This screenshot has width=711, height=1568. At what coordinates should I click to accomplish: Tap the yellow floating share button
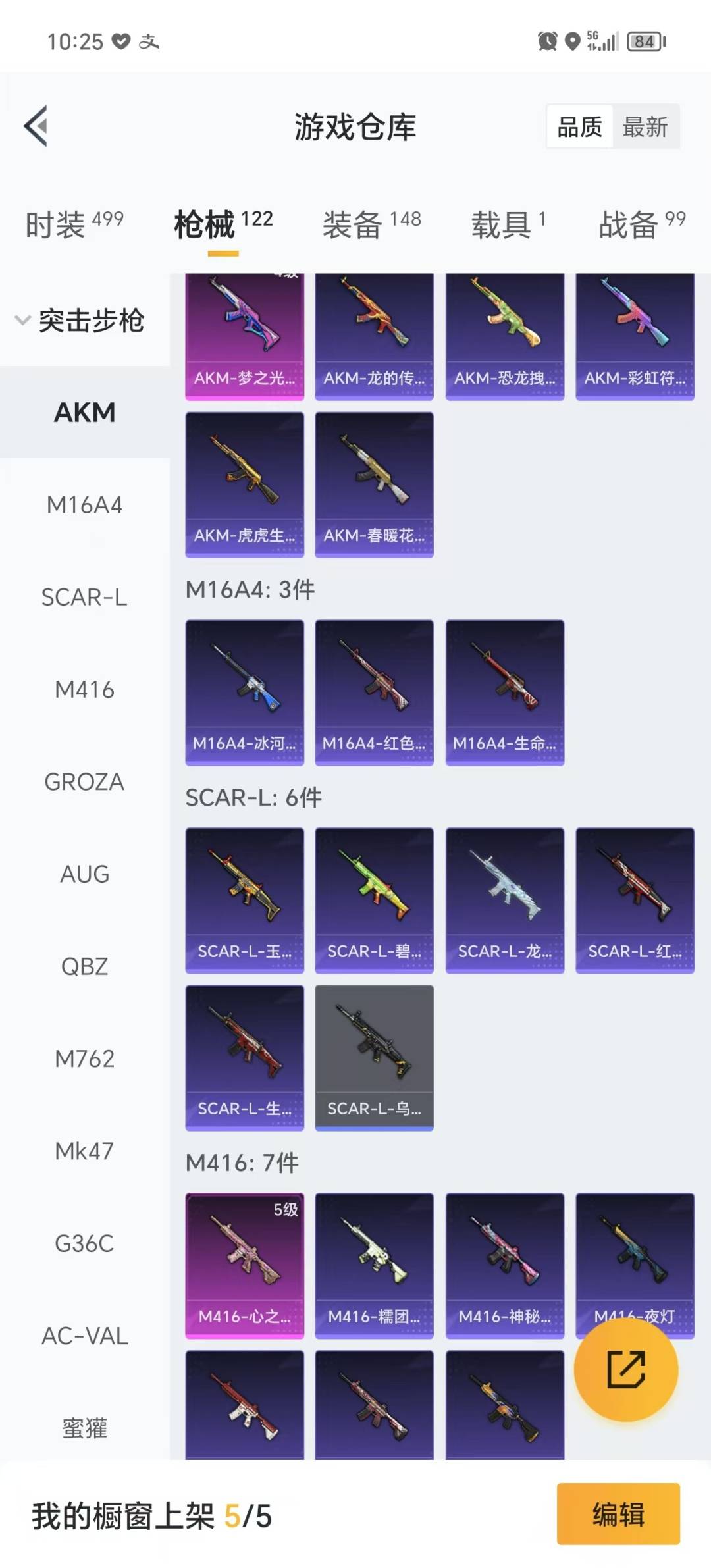click(x=626, y=1369)
